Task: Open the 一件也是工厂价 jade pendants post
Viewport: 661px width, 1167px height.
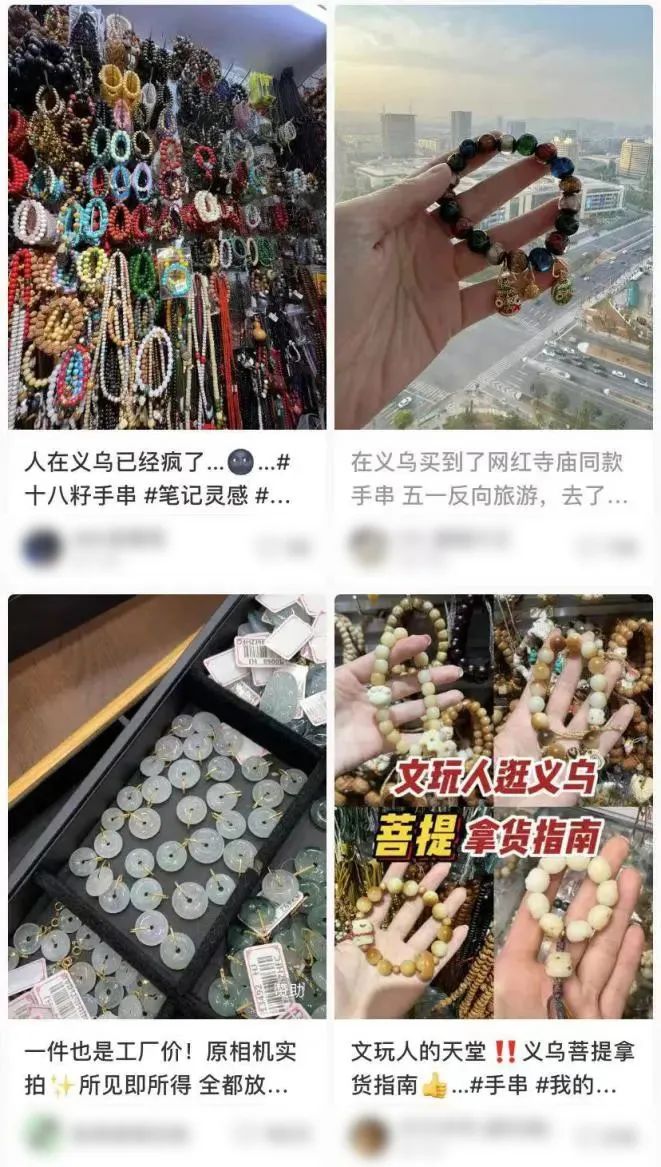Action: 167,806
